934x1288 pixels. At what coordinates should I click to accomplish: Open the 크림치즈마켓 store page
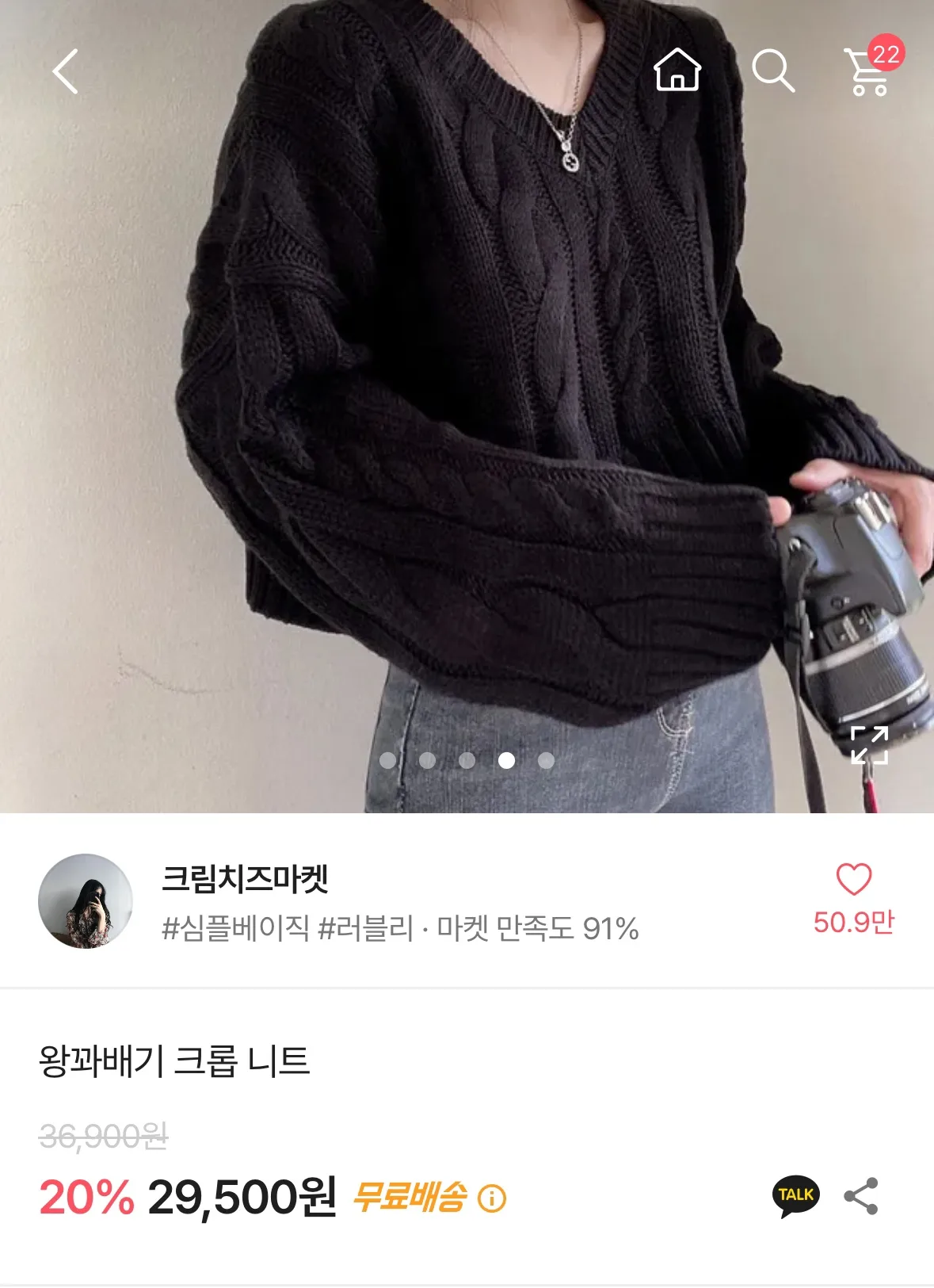tap(245, 879)
